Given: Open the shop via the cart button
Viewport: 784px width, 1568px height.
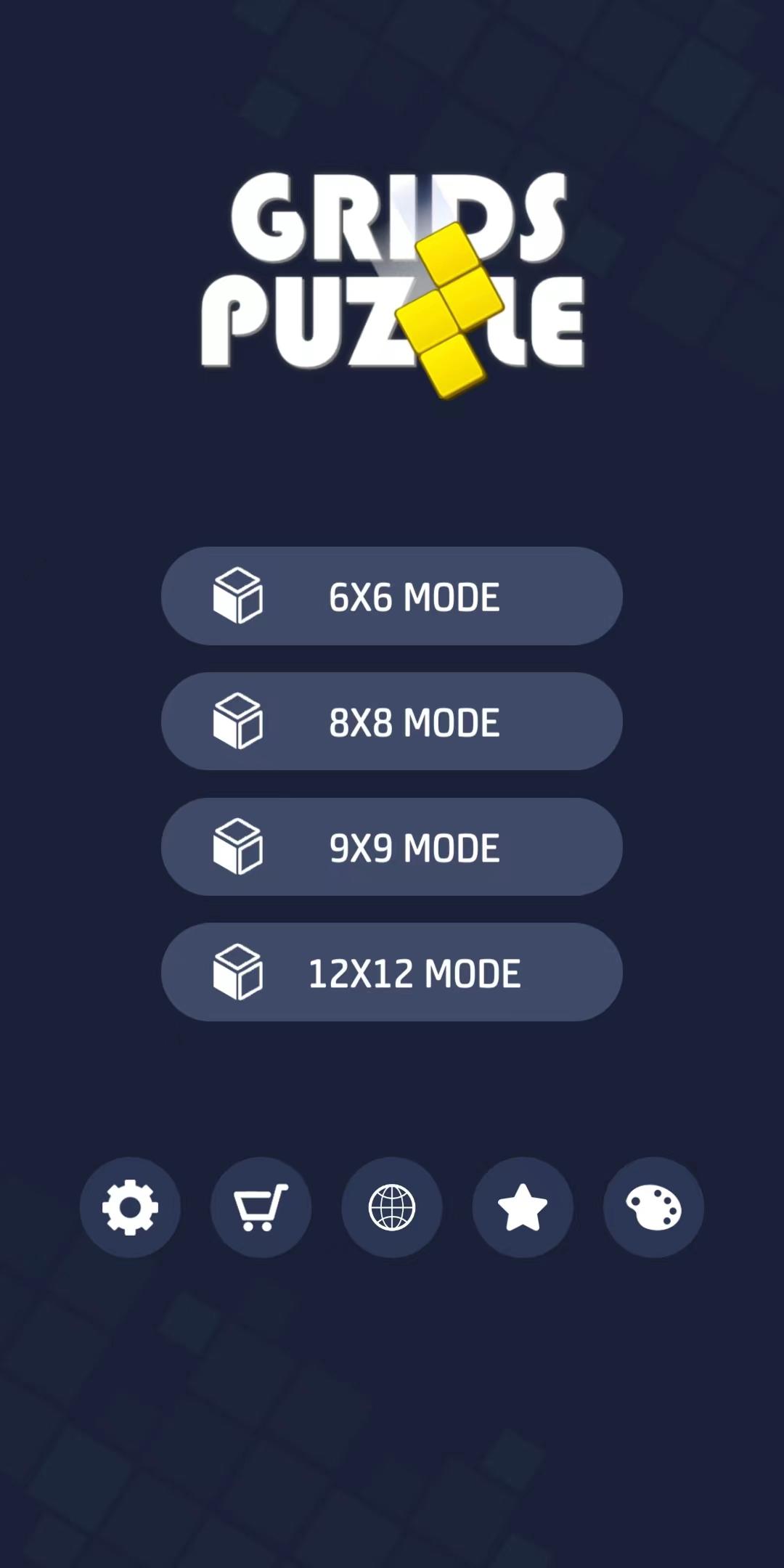Looking at the screenshot, I should (261, 1206).
